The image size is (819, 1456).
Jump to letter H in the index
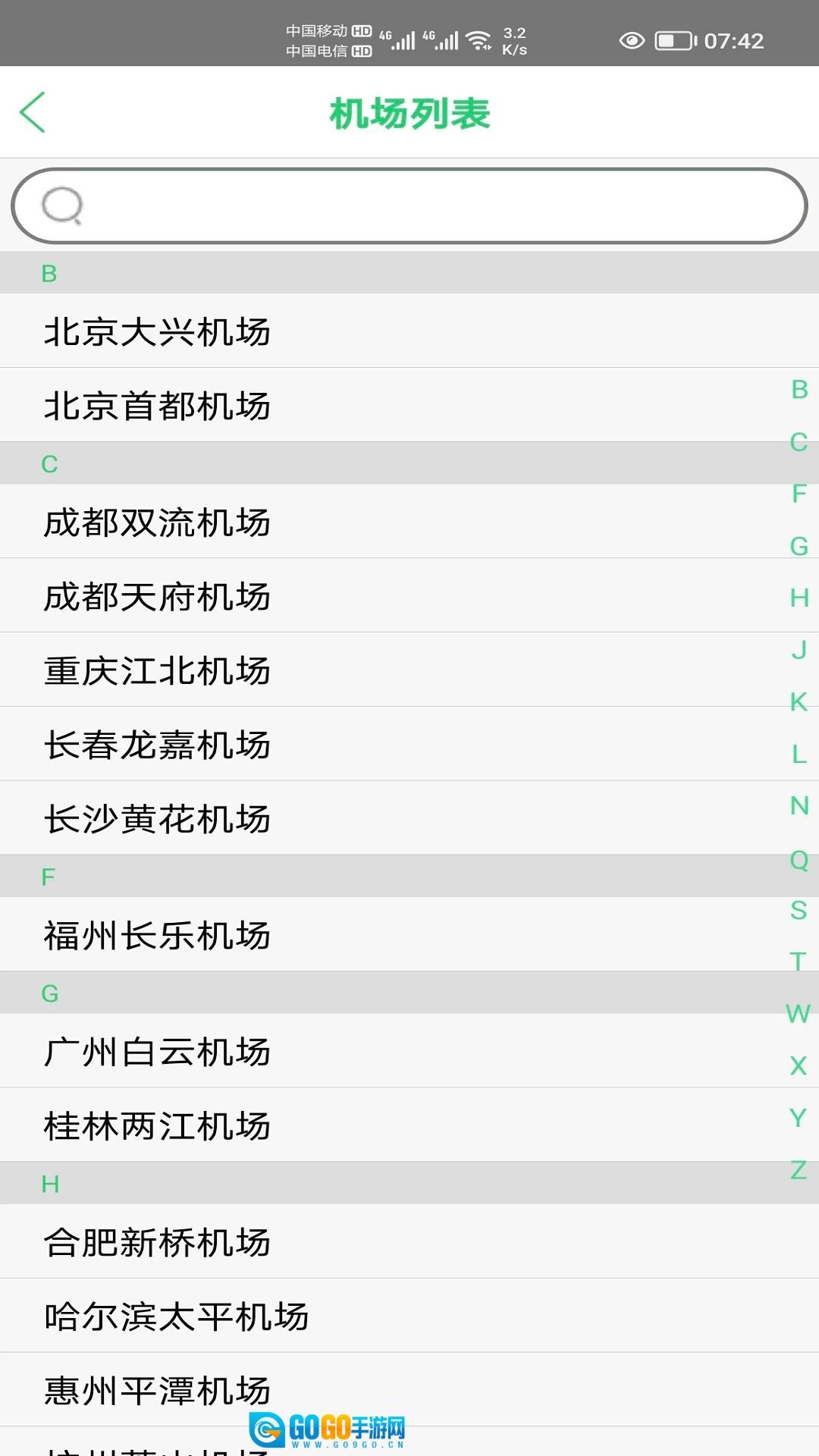click(x=799, y=598)
